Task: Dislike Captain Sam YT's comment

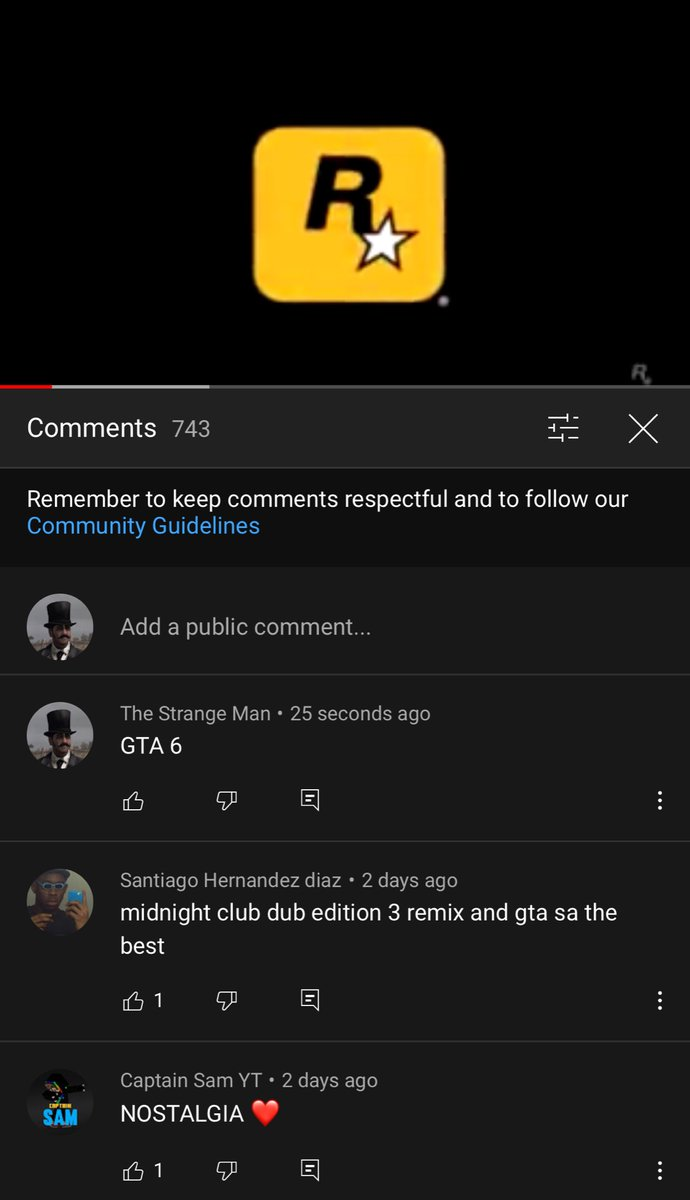Action: click(227, 1170)
